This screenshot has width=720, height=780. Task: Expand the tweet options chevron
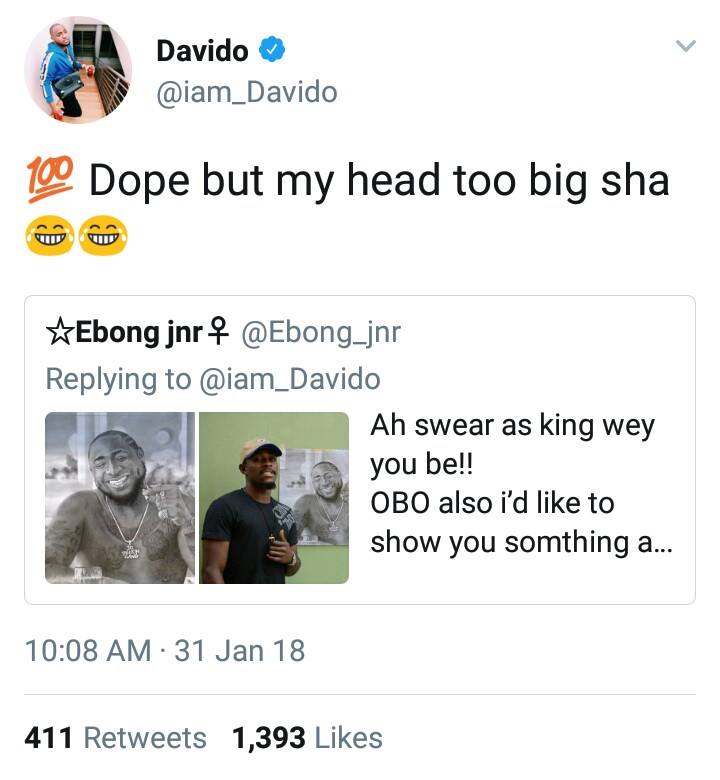685,47
